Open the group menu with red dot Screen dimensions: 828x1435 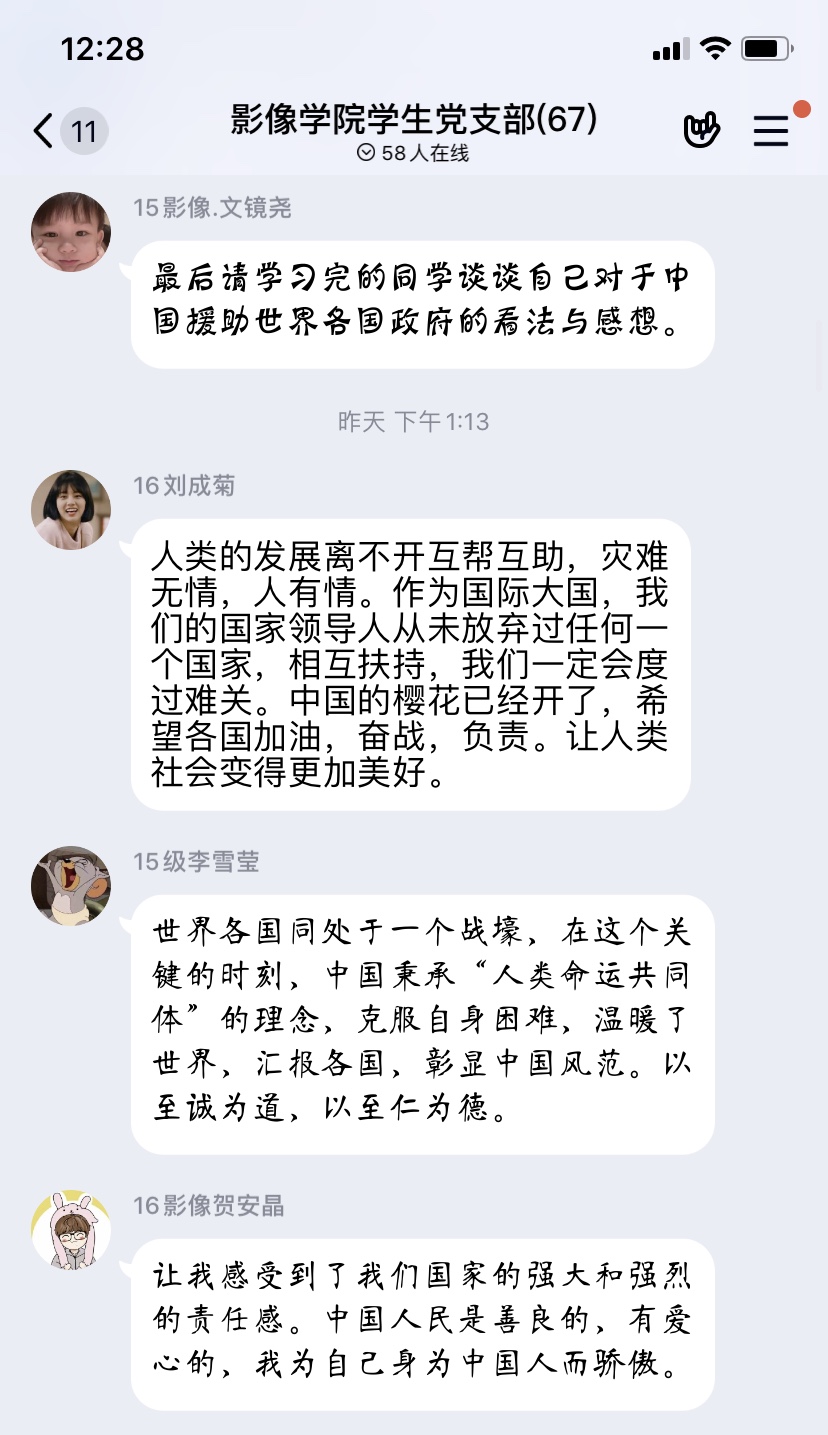coord(771,131)
